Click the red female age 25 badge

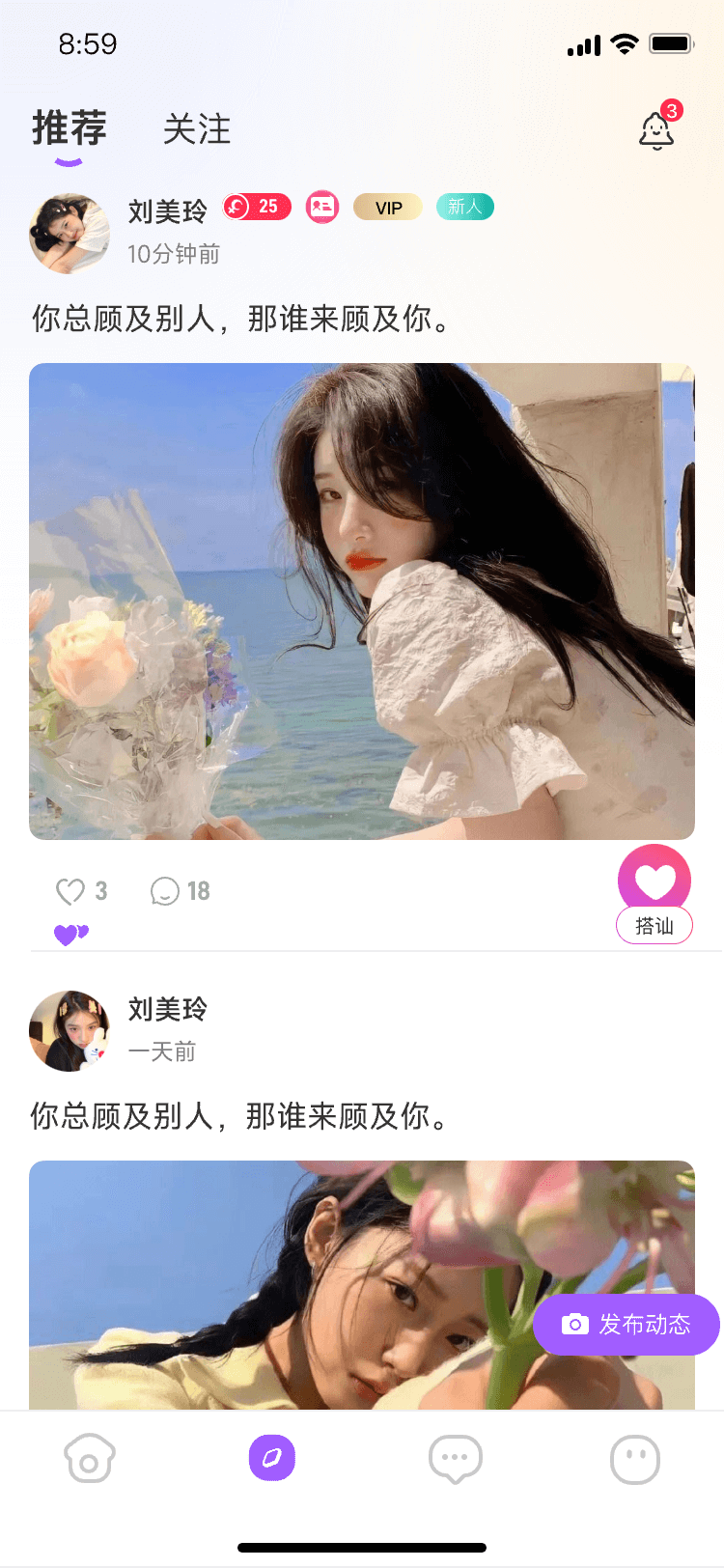pos(256,207)
